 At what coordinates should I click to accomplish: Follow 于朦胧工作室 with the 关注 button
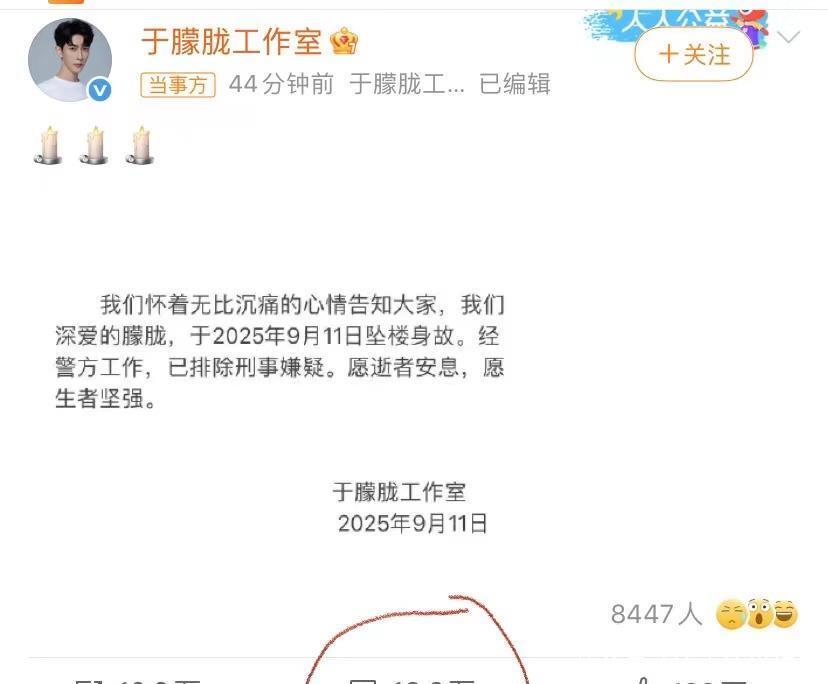point(694,54)
